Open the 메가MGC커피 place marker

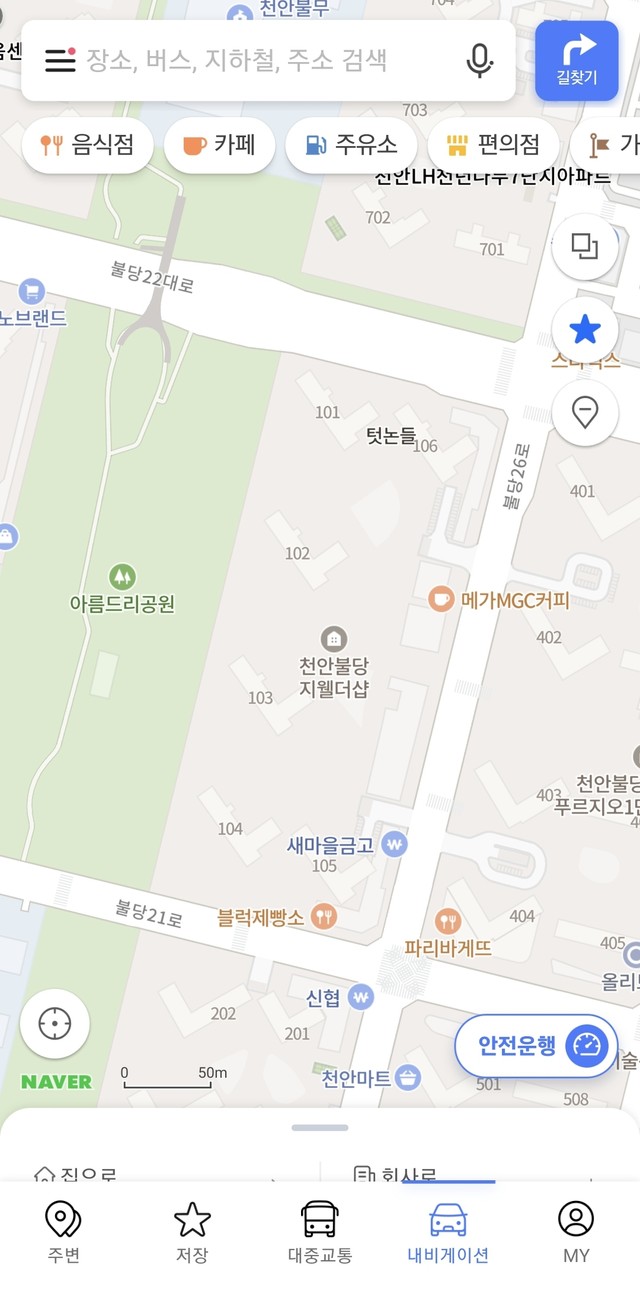[499, 600]
